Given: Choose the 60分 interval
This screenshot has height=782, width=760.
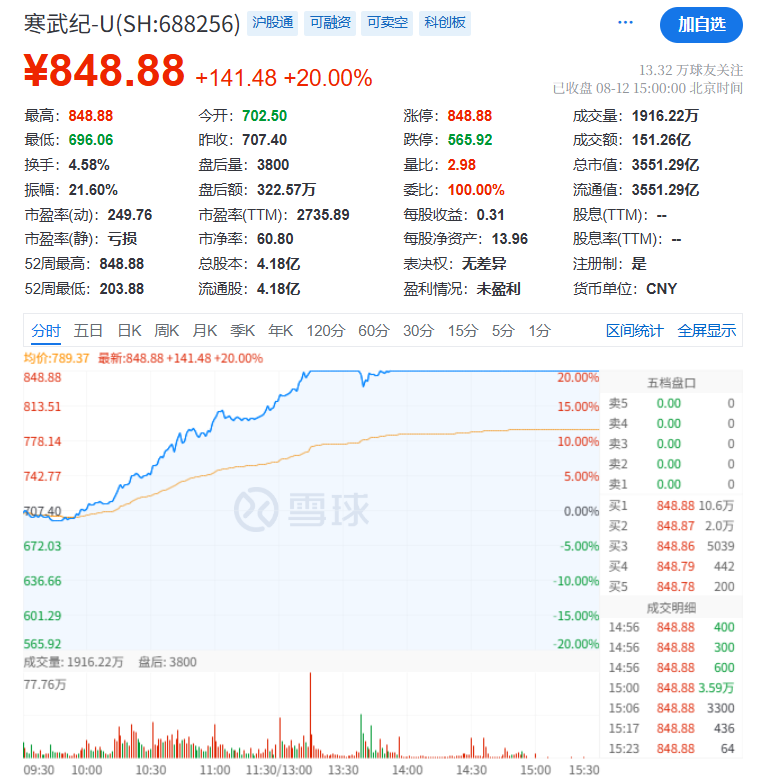Looking at the screenshot, I should click(373, 331).
